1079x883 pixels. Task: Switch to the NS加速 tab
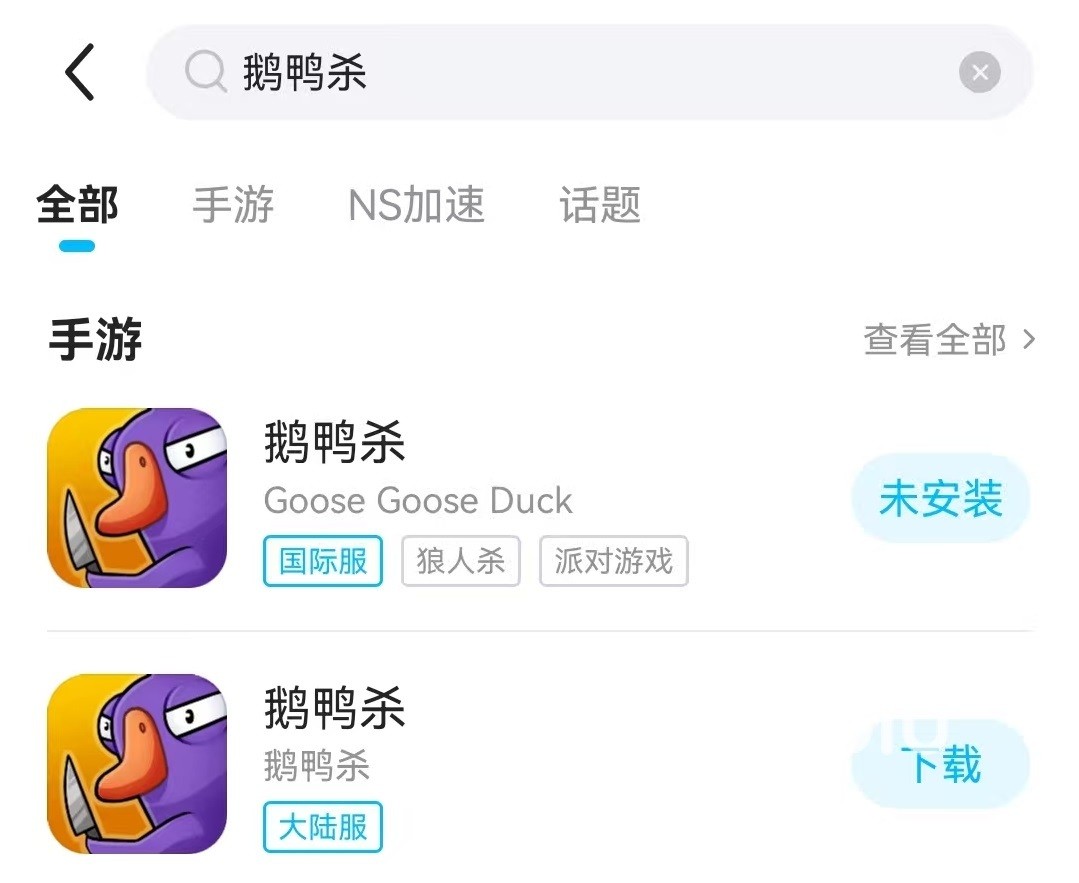[x=416, y=205]
